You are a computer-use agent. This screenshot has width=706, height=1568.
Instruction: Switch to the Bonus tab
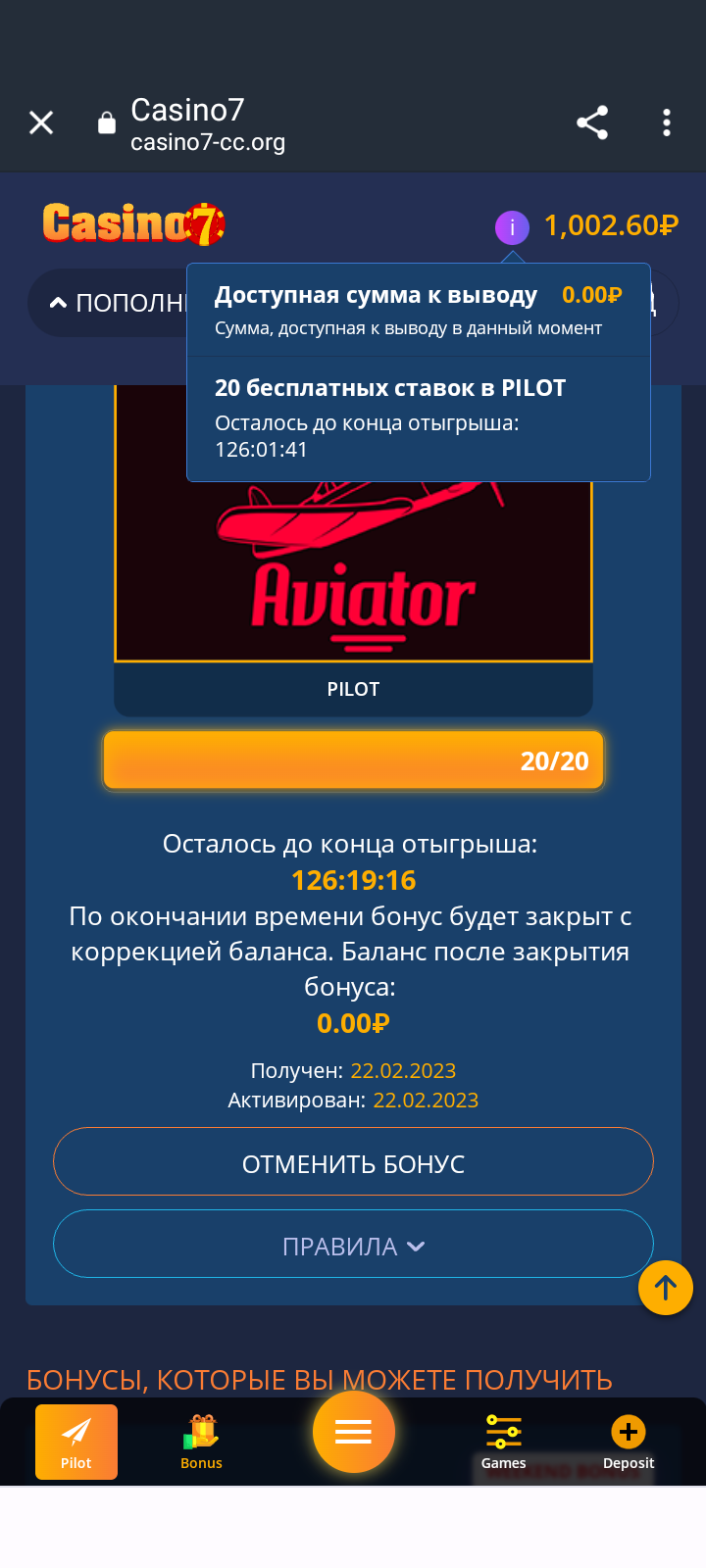(201, 1441)
